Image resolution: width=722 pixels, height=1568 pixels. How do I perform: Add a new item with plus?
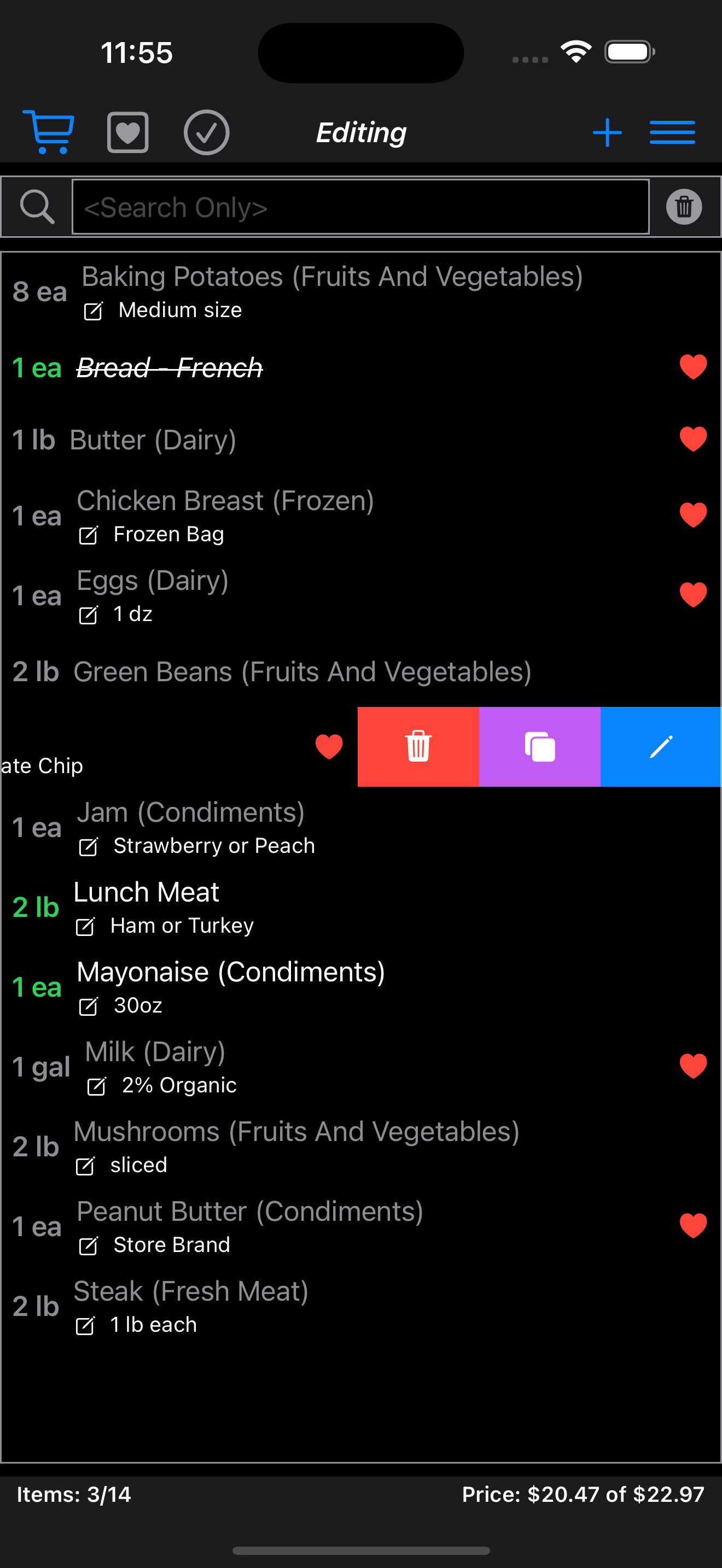click(x=607, y=132)
